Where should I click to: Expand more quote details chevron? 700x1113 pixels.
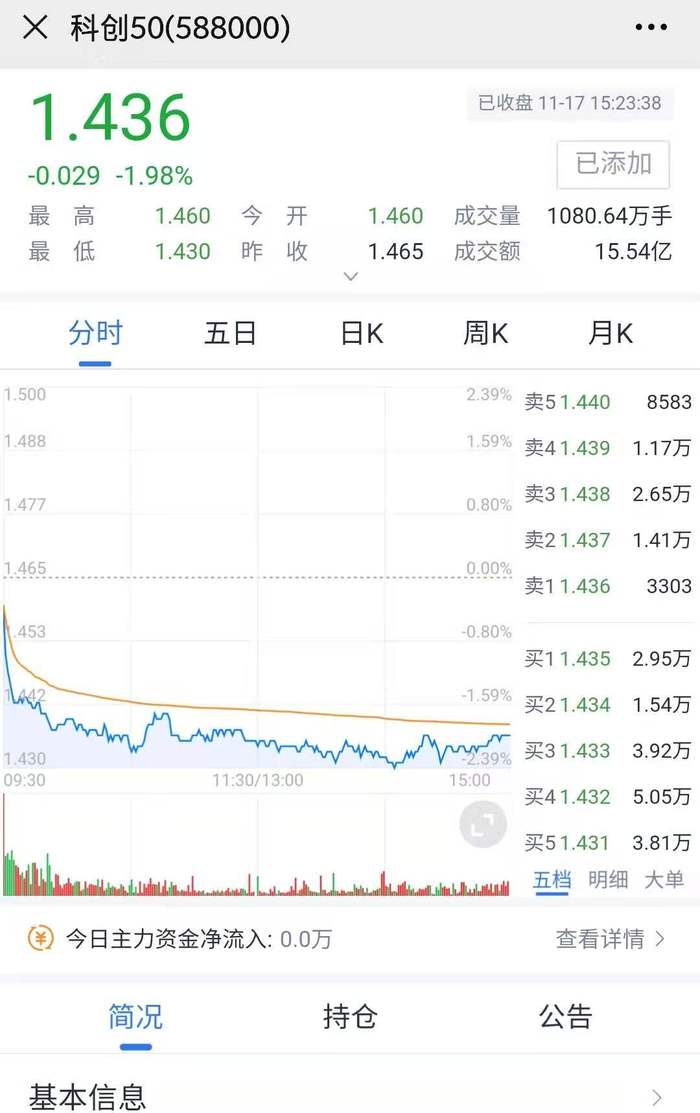350,276
